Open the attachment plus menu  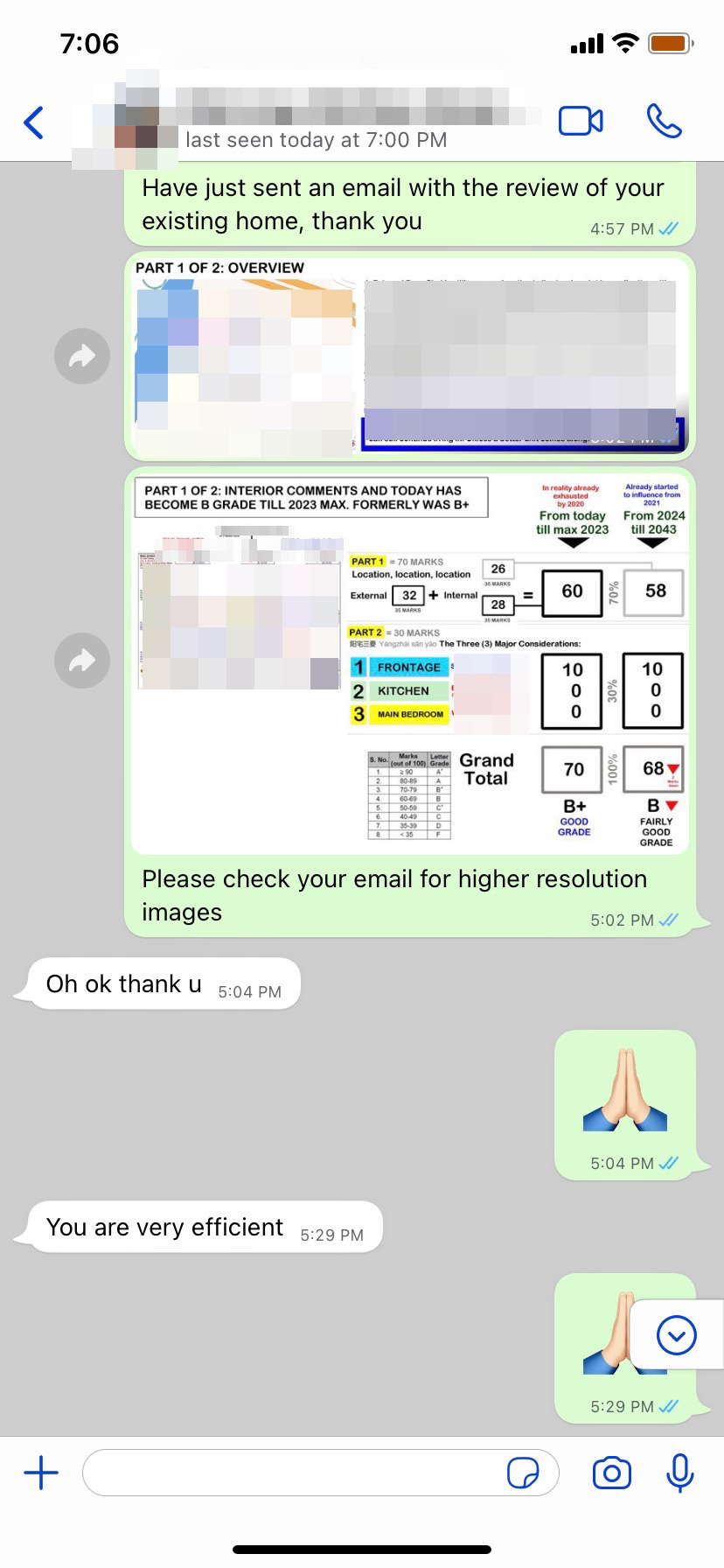(x=41, y=1473)
